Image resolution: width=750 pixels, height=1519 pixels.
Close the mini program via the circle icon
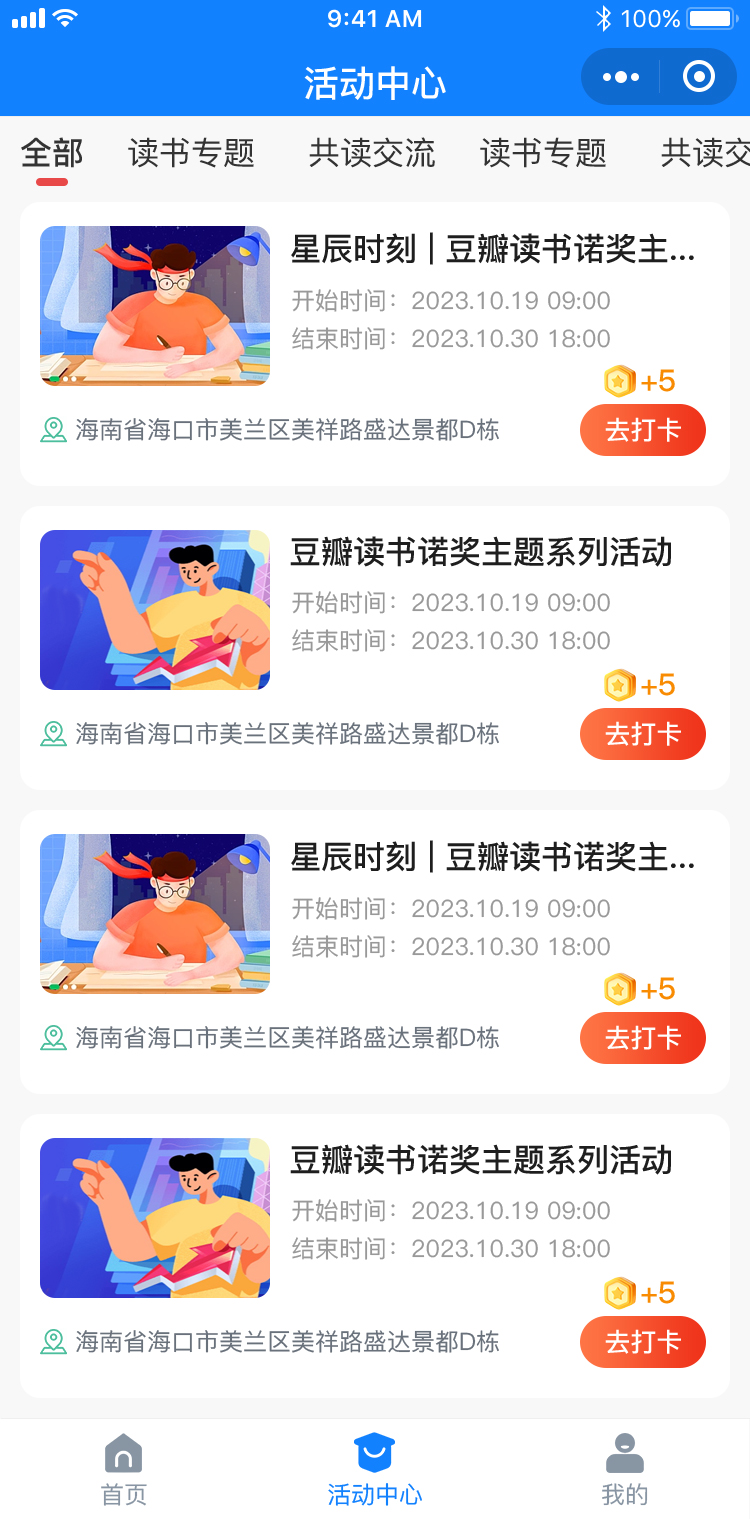click(x=698, y=77)
